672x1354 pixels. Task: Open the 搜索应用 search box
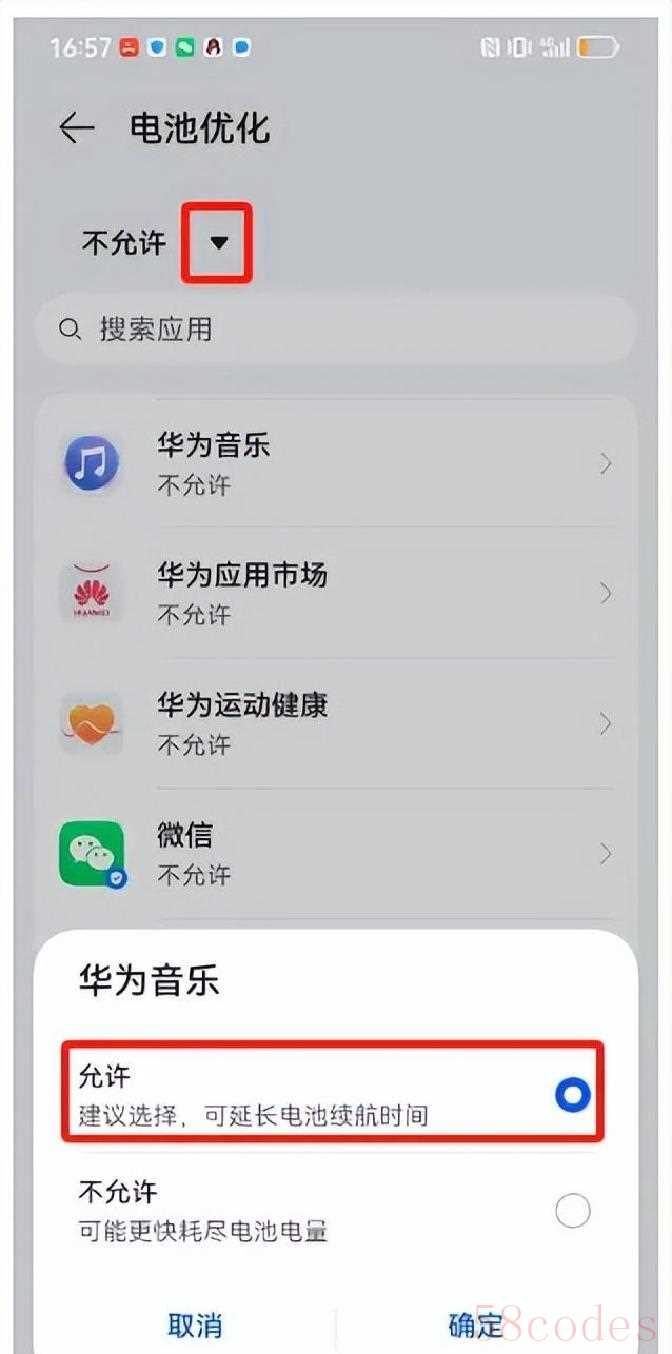coord(336,329)
